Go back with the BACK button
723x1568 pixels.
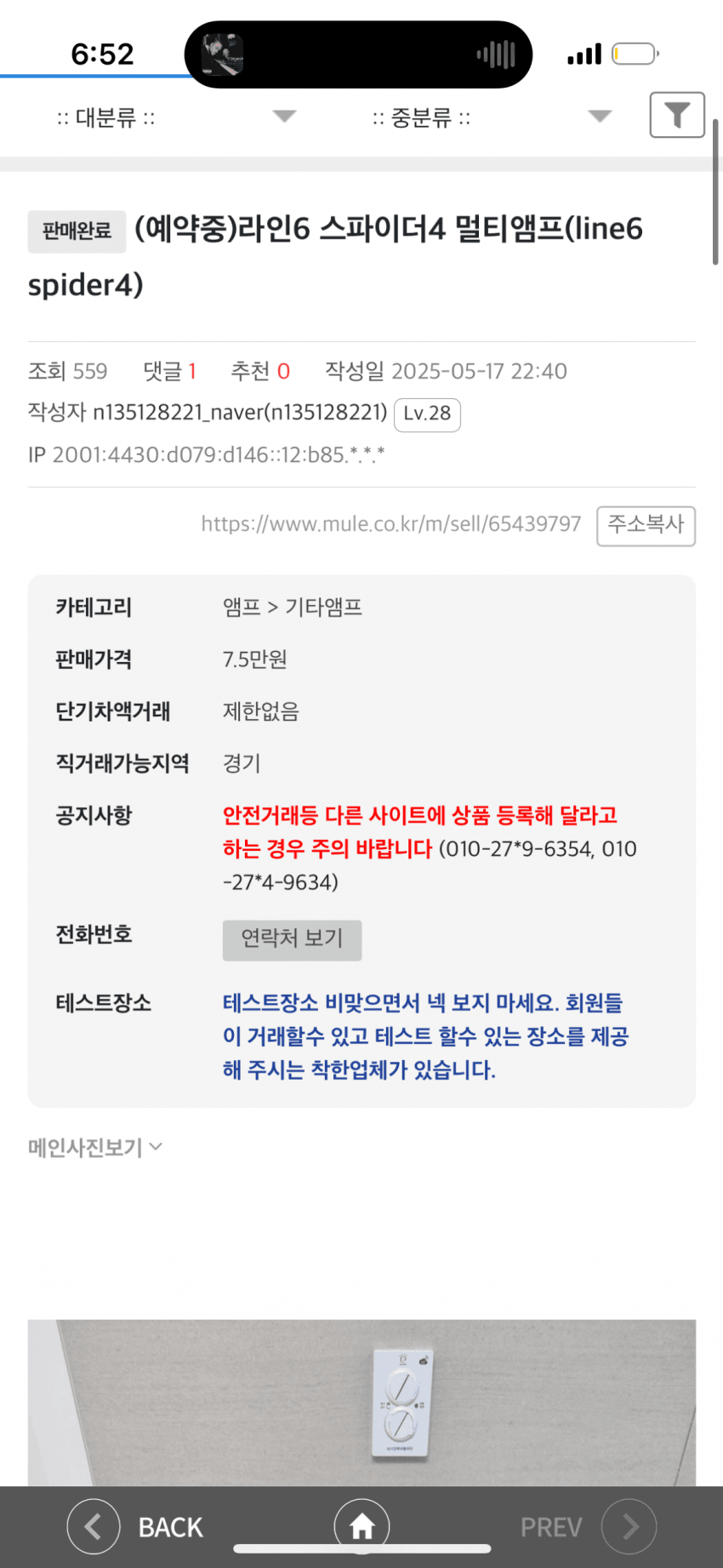136,1526
